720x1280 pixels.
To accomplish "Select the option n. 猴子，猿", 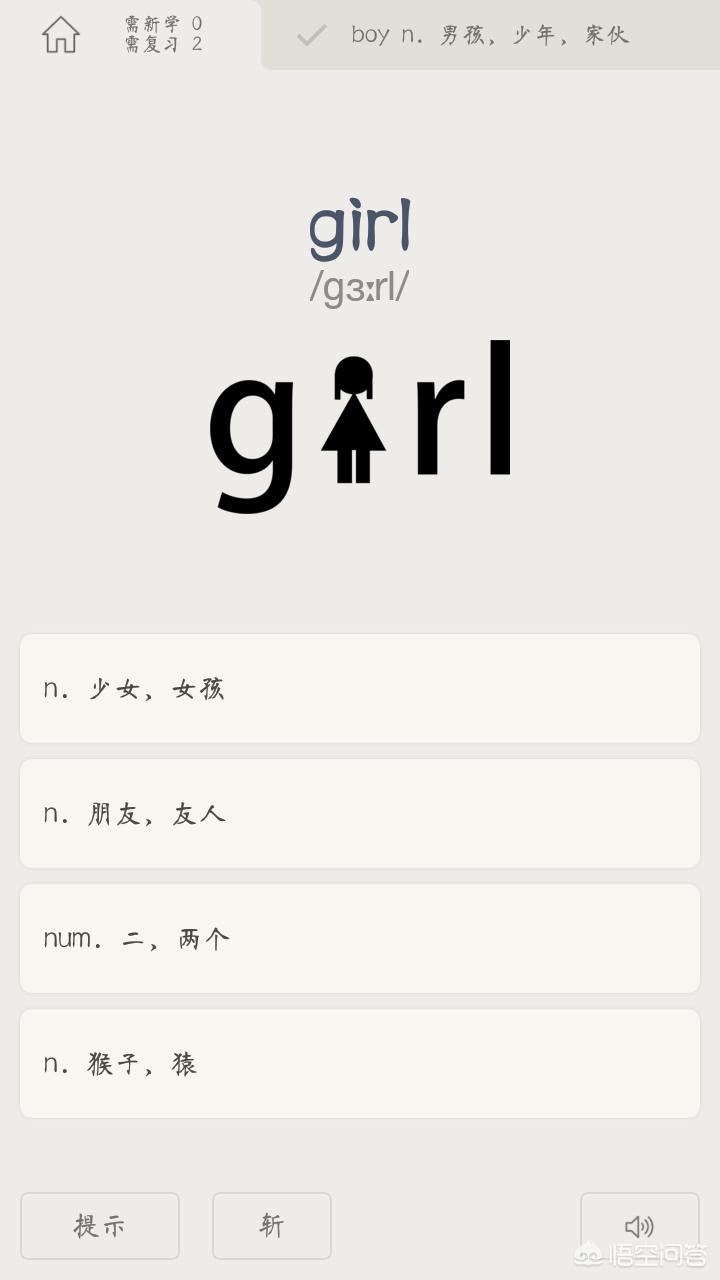I will point(360,1063).
